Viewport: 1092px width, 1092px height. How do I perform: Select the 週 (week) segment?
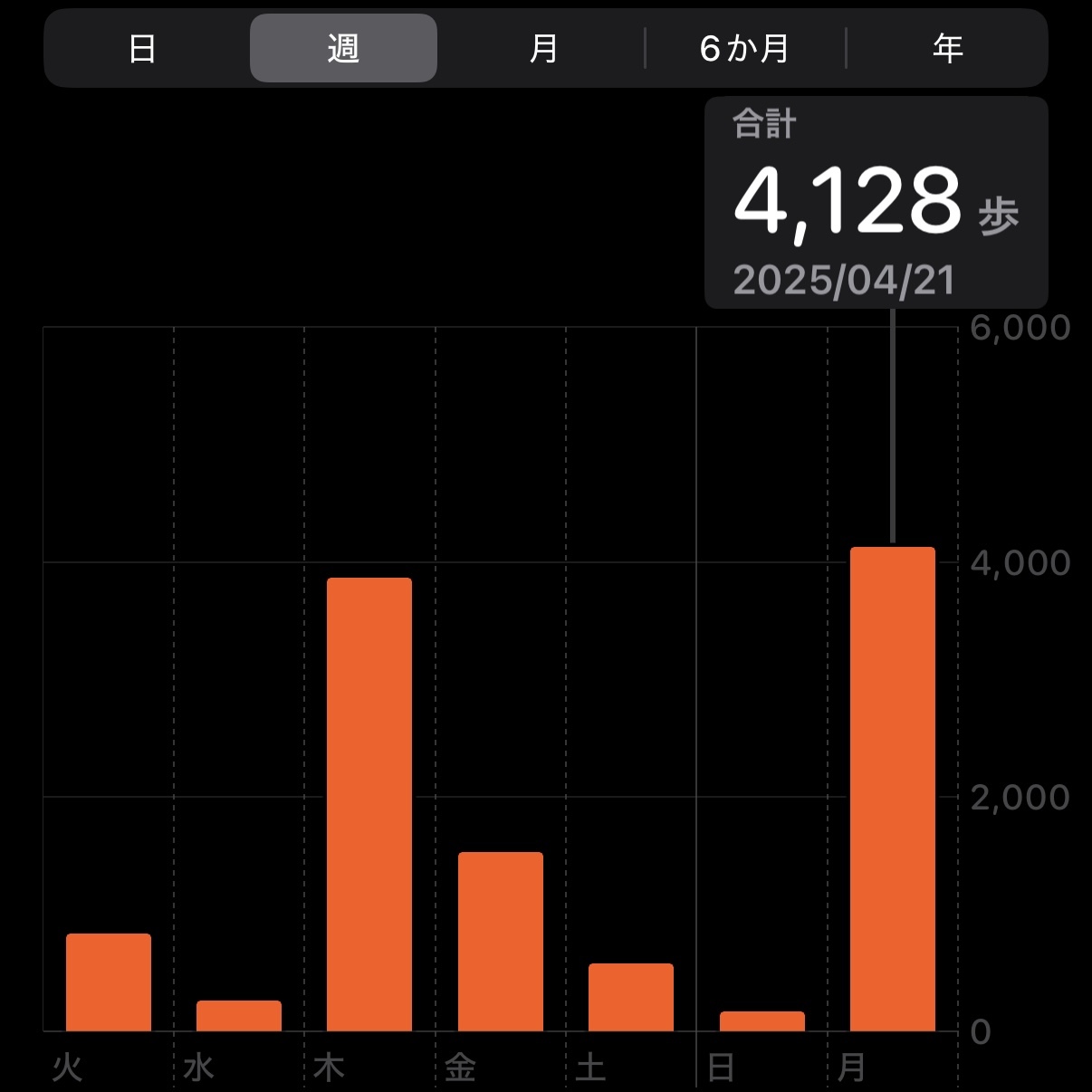[343, 49]
